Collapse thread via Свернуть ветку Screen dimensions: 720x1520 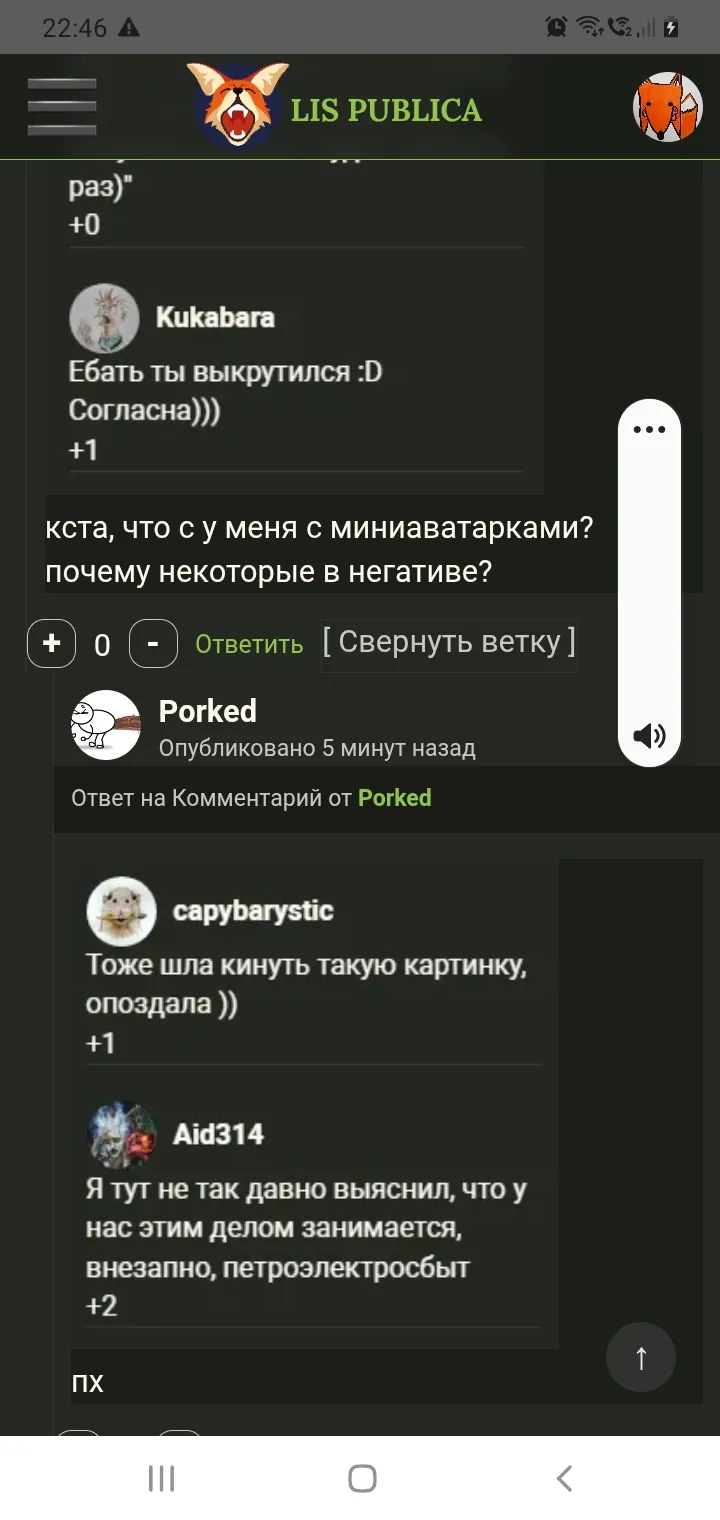(449, 642)
